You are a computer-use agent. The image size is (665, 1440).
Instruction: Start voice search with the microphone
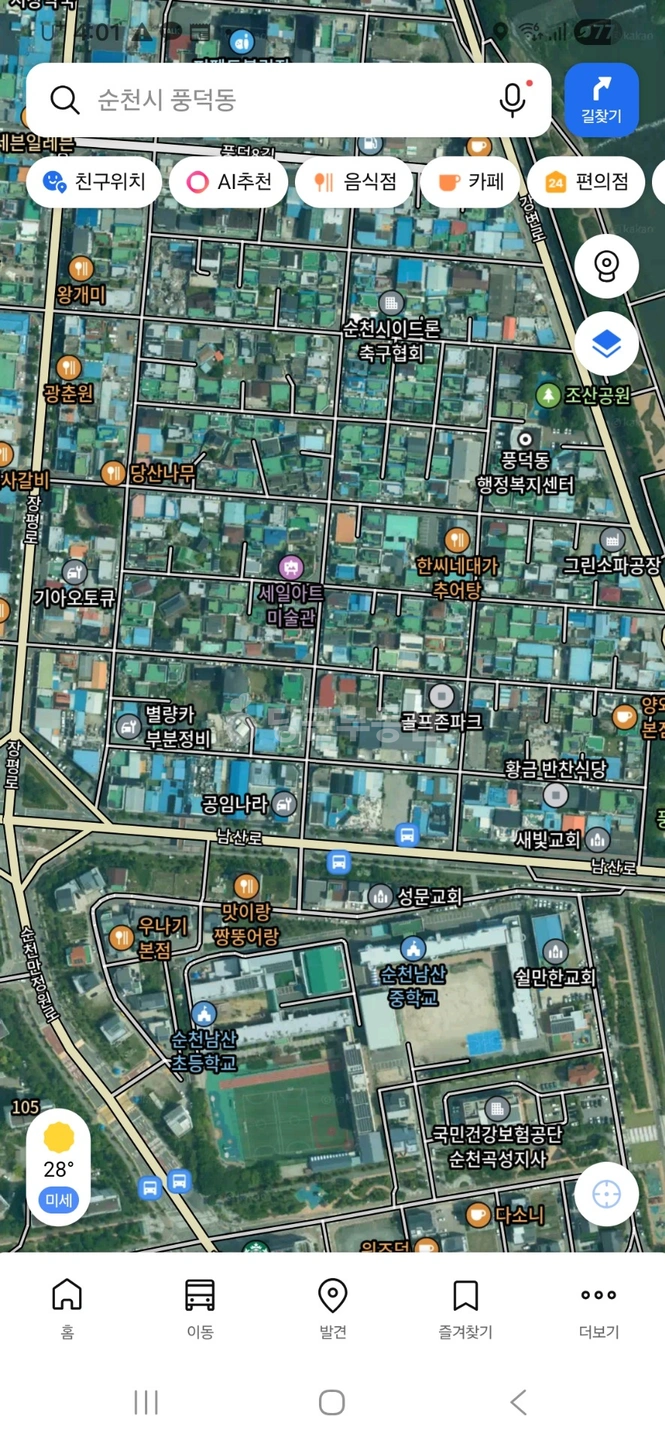point(513,99)
